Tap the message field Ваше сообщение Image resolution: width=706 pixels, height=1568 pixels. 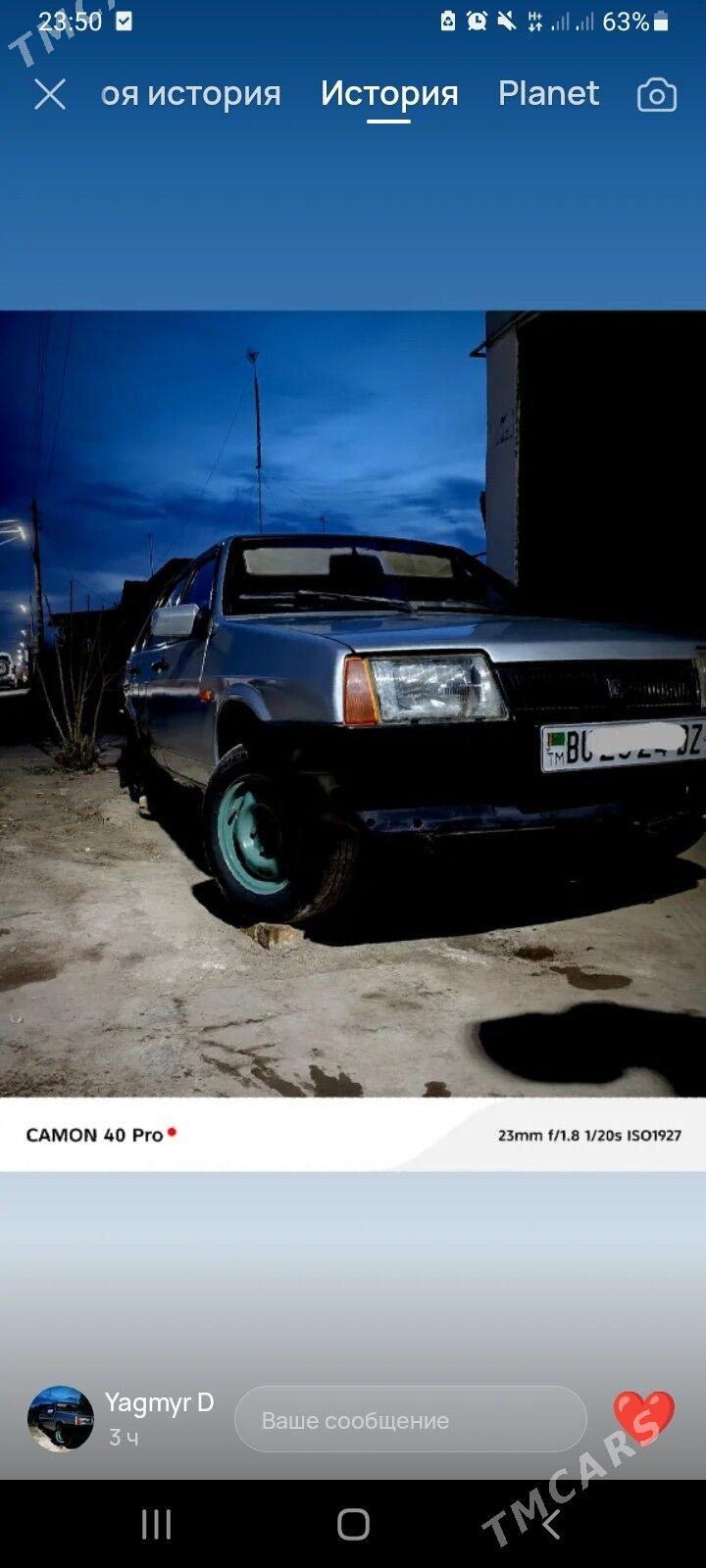410,1420
